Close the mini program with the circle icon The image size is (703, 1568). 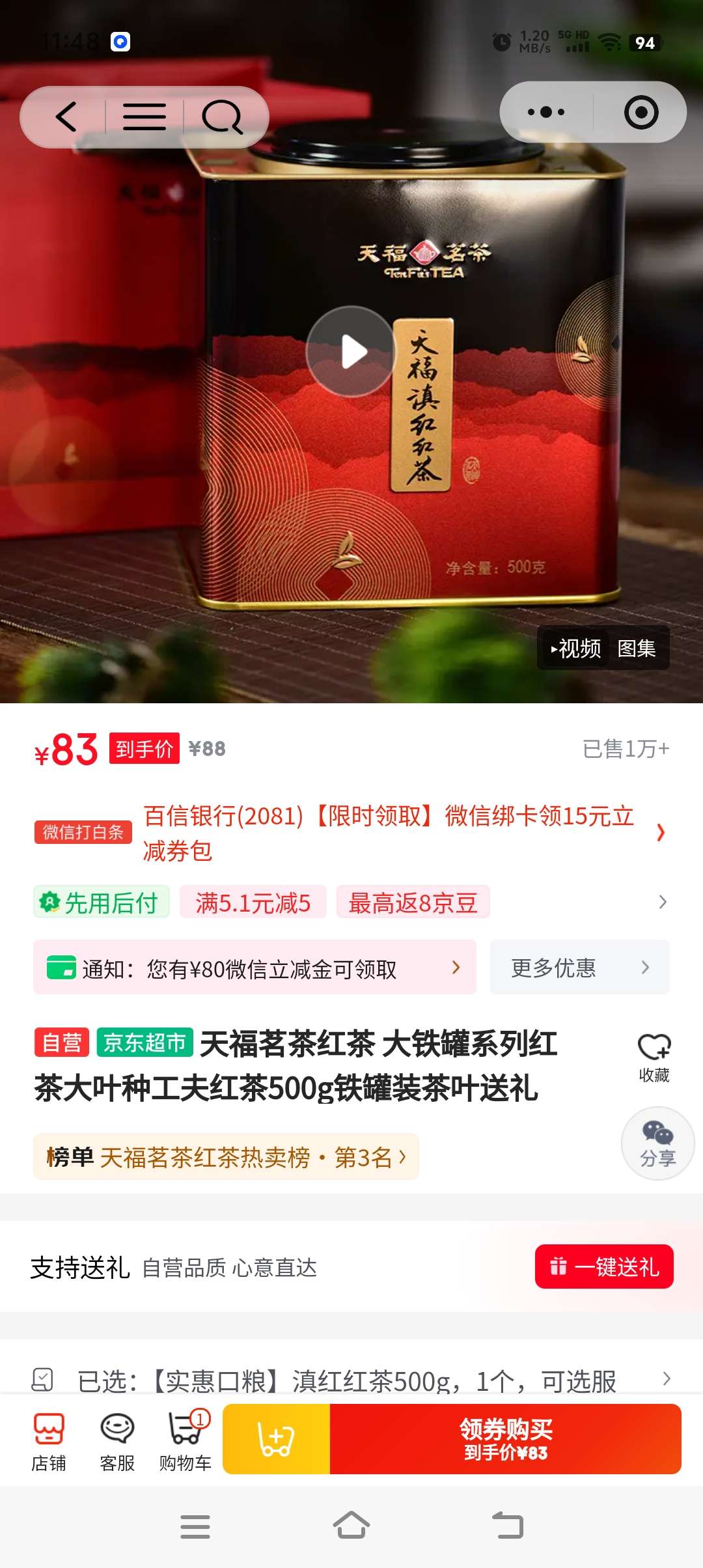point(641,112)
